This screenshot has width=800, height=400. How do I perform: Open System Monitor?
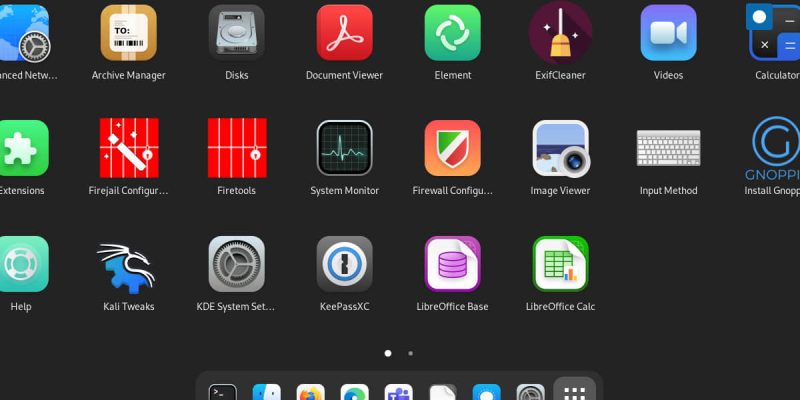point(345,148)
